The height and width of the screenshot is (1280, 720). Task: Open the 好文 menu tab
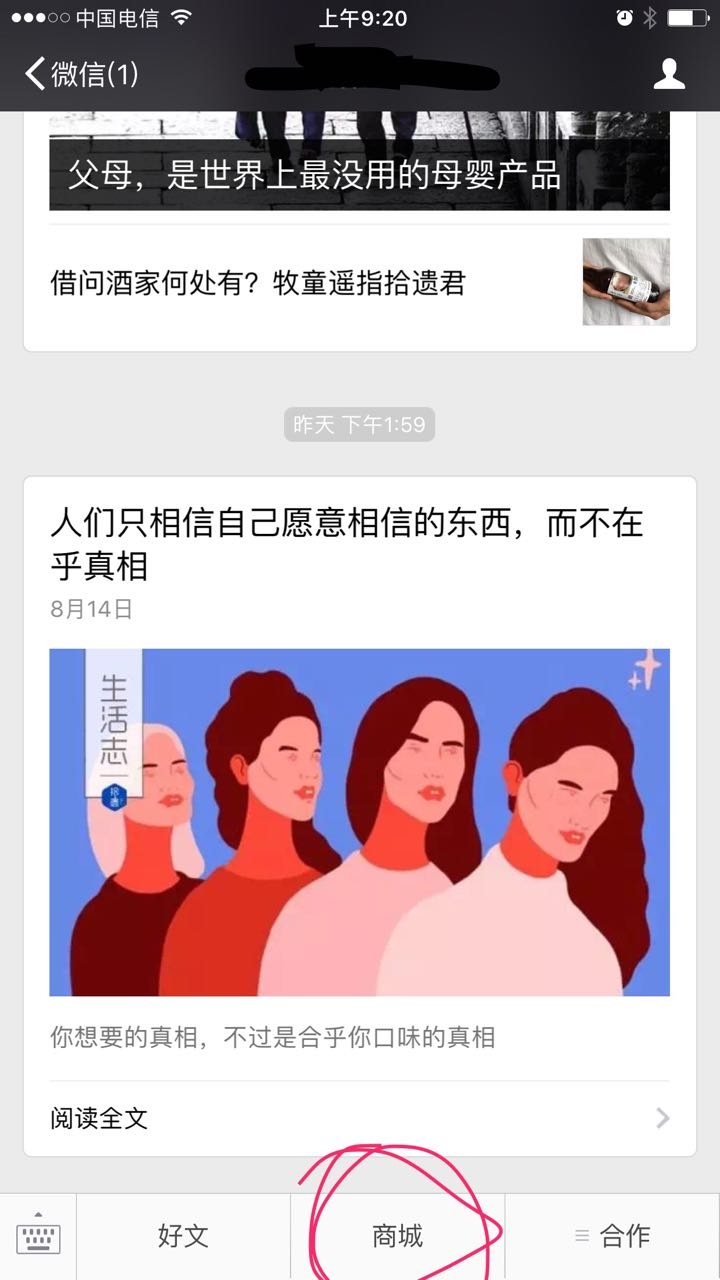pos(183,1235)
